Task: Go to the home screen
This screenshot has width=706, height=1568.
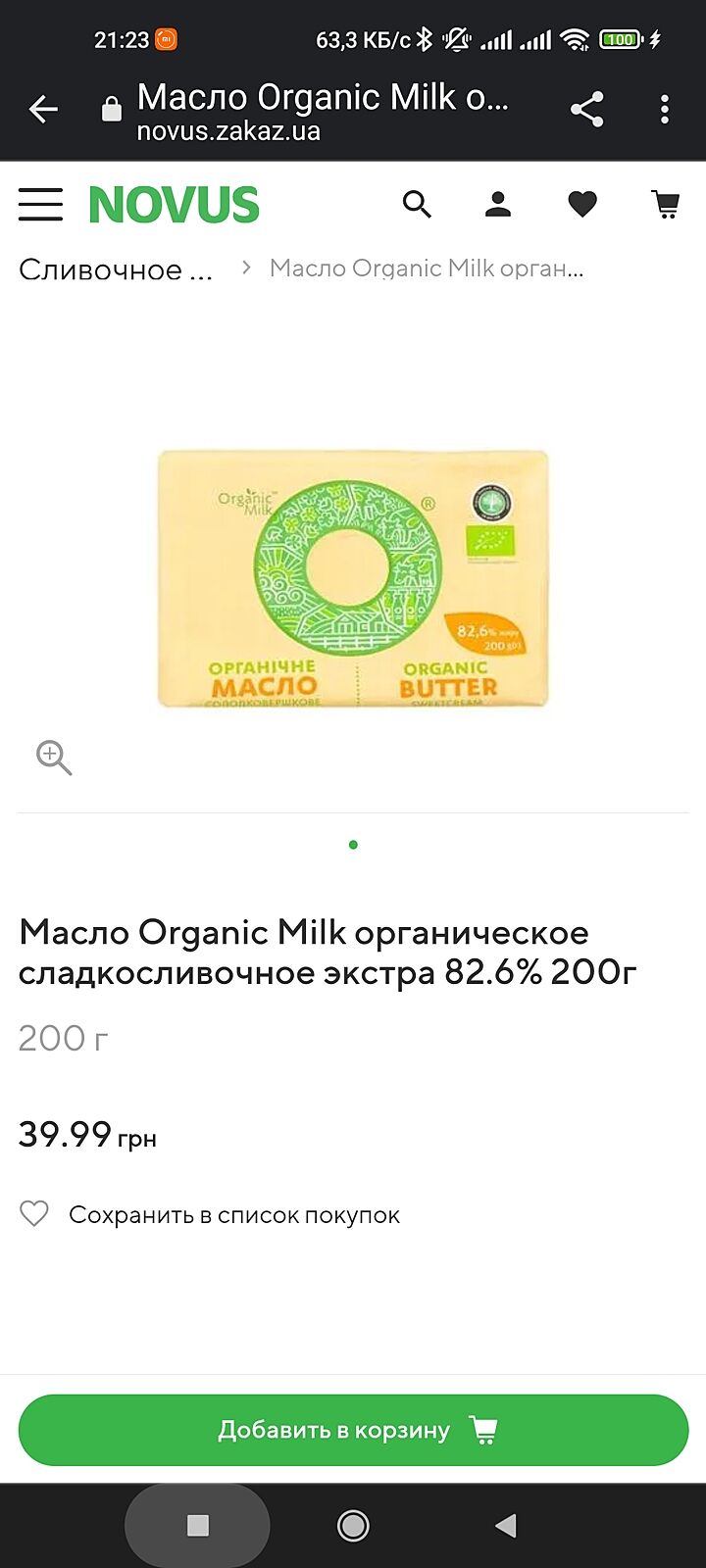Action: click(353, 1525)
